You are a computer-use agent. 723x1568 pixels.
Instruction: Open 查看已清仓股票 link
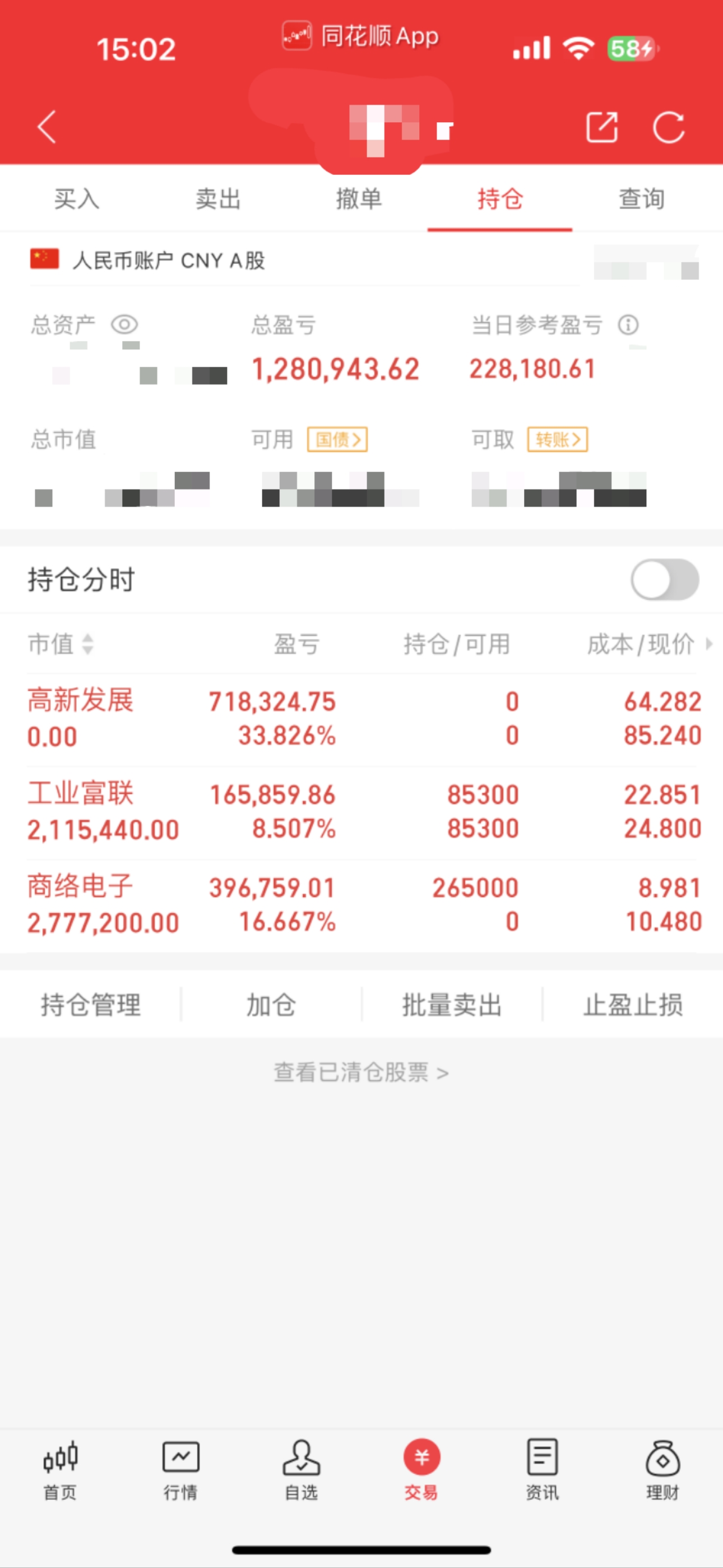point(361,1072)
